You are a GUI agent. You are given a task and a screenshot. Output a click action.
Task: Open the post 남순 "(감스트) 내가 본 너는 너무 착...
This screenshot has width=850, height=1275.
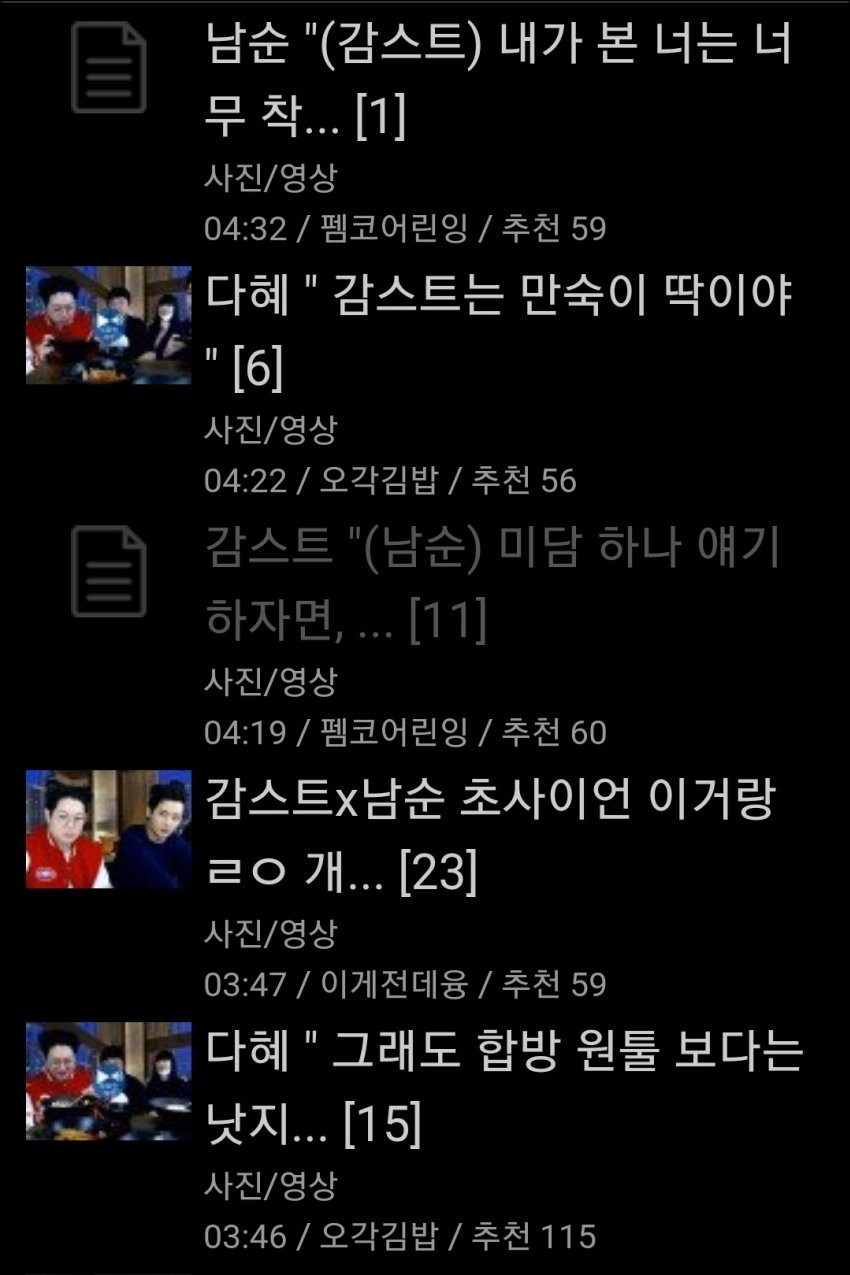coord(498,82)
